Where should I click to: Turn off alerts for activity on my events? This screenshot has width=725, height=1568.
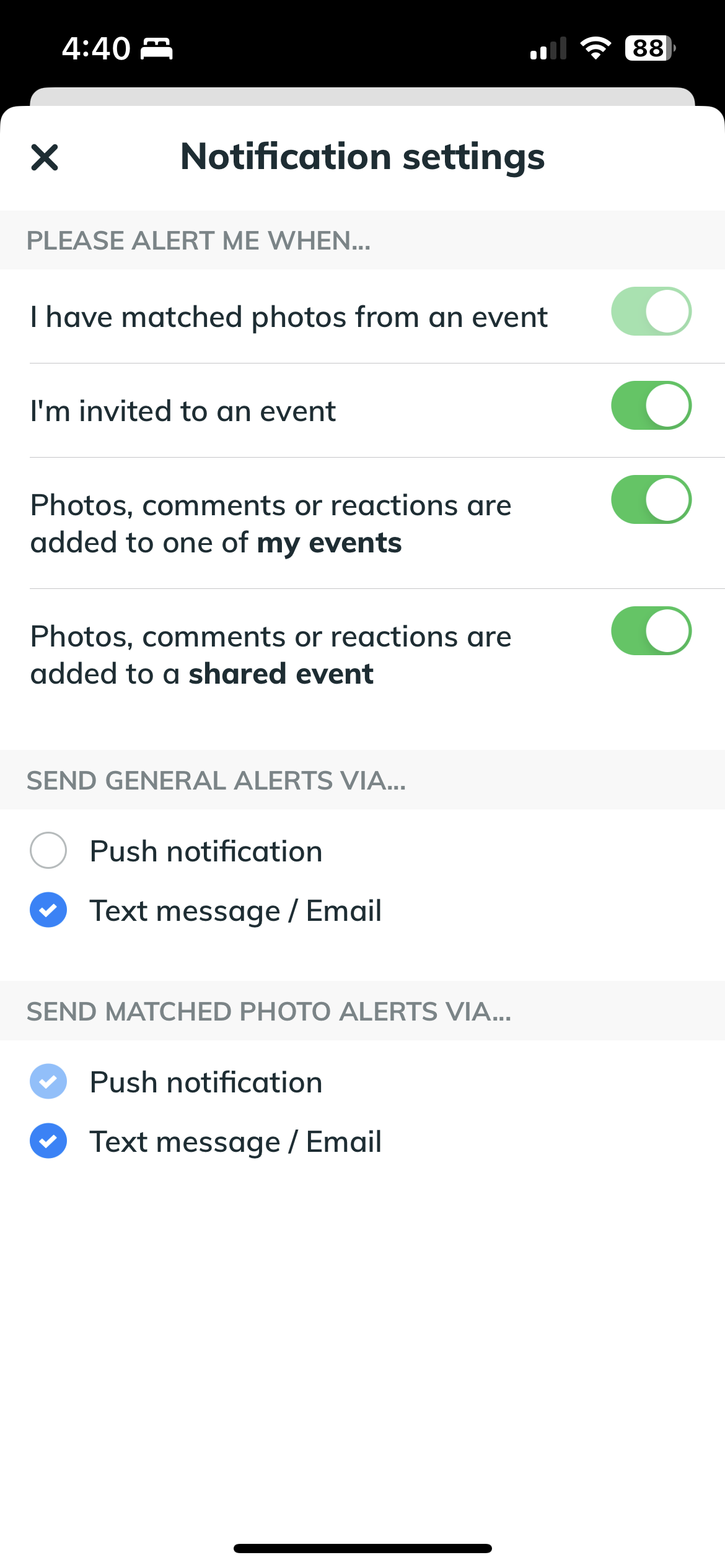pyautogui.click(x=651, y=500)
